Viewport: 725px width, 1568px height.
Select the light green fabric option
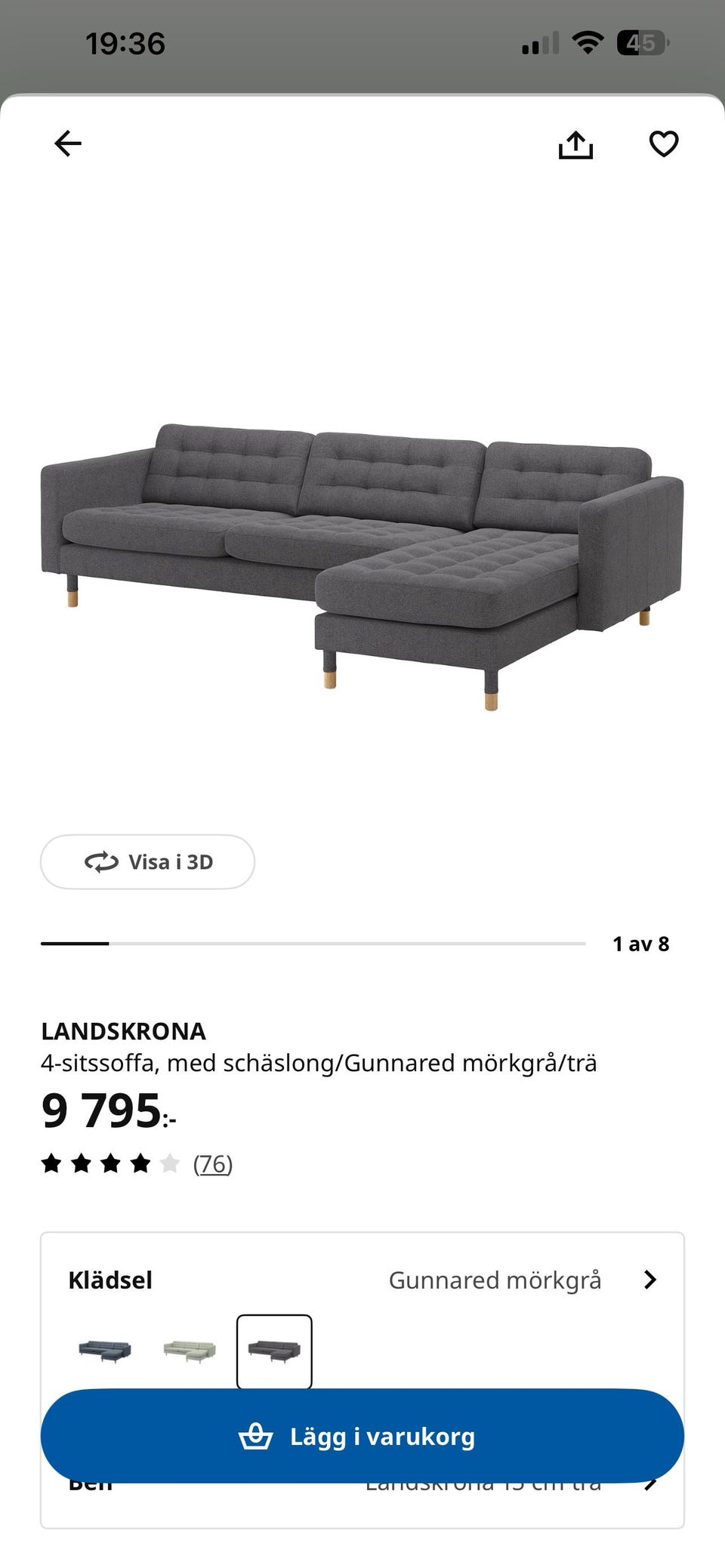(x=190, y=1351)
